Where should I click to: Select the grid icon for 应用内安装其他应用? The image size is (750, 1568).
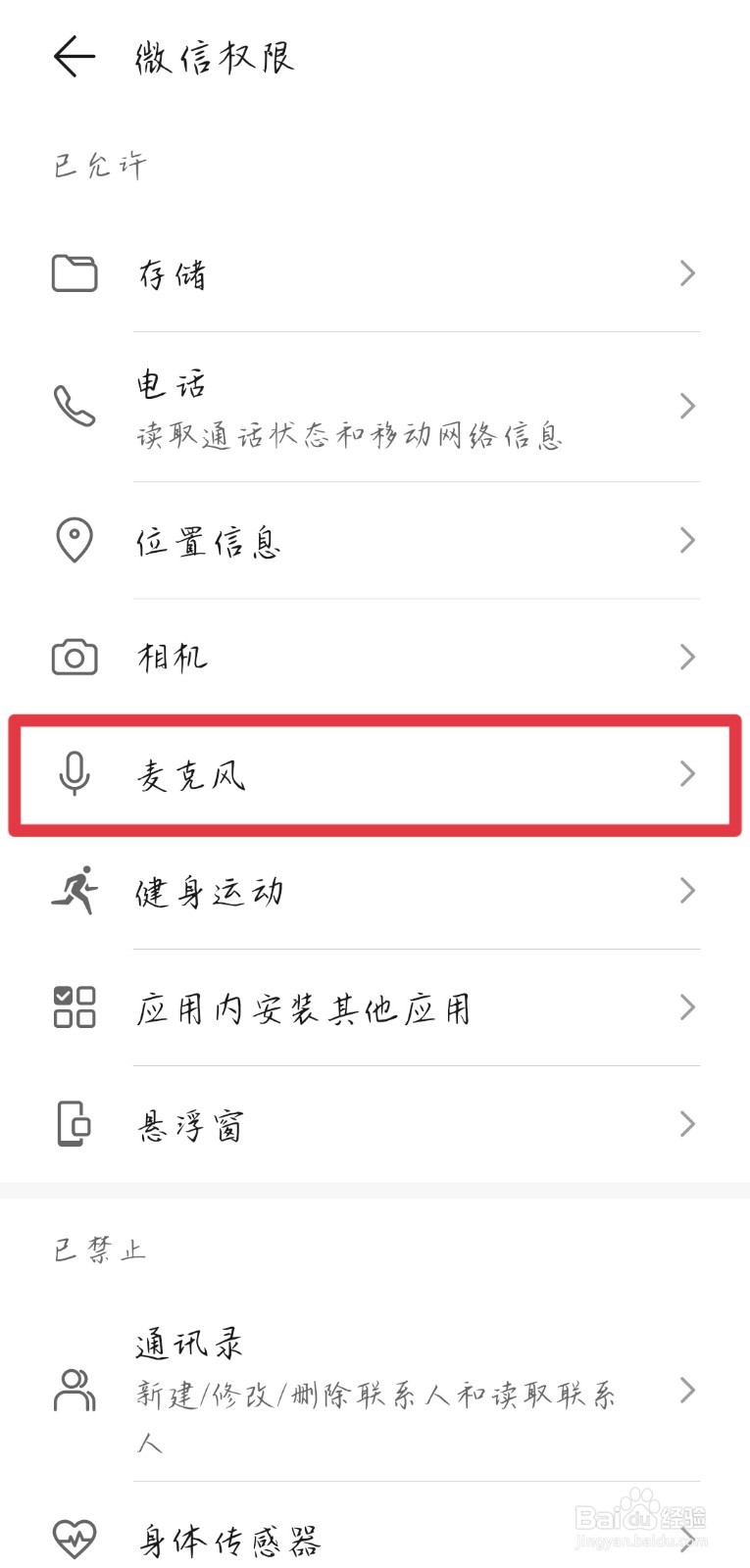point(74,1007)
